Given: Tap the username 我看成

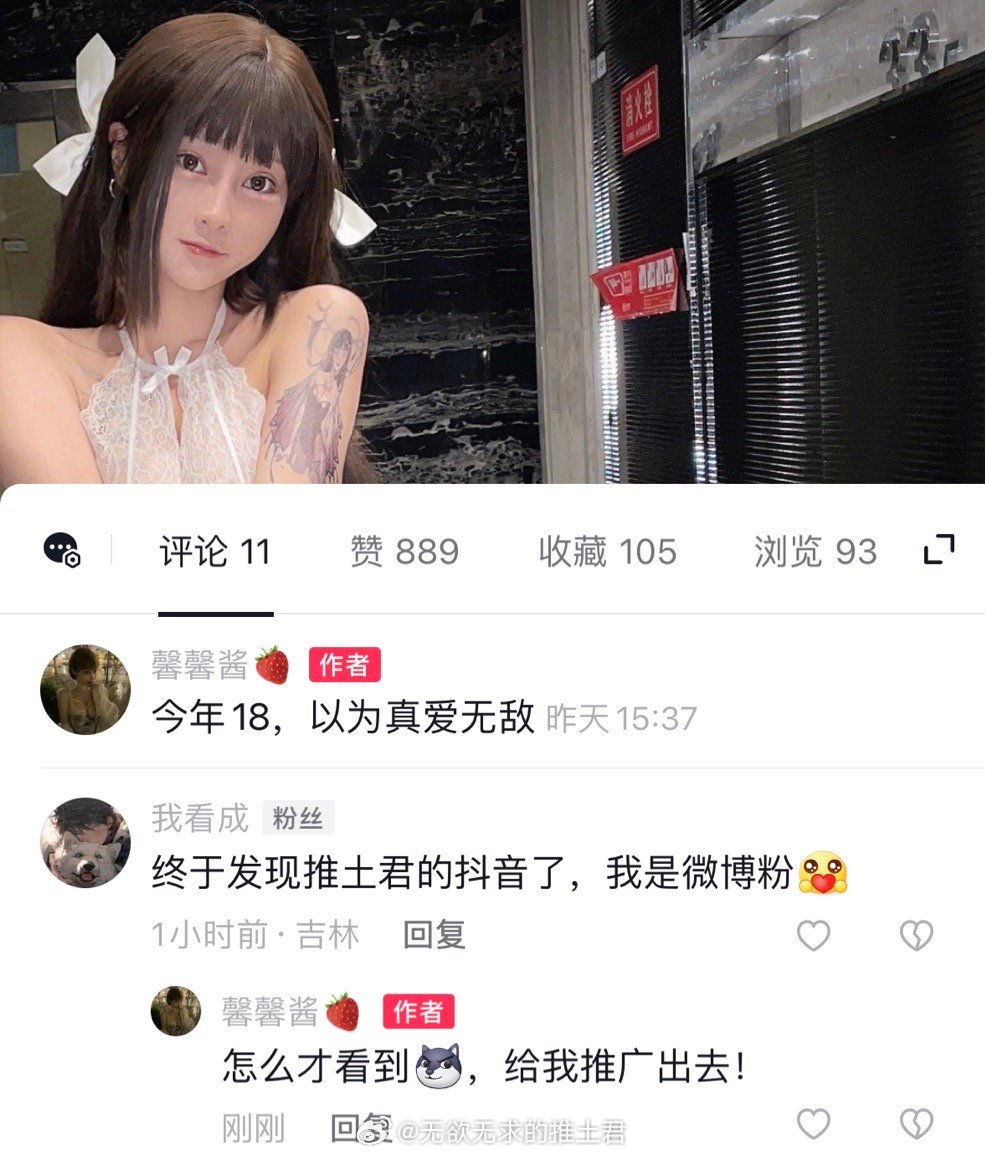Looking at the screenshot, I should tap(199, 818).
